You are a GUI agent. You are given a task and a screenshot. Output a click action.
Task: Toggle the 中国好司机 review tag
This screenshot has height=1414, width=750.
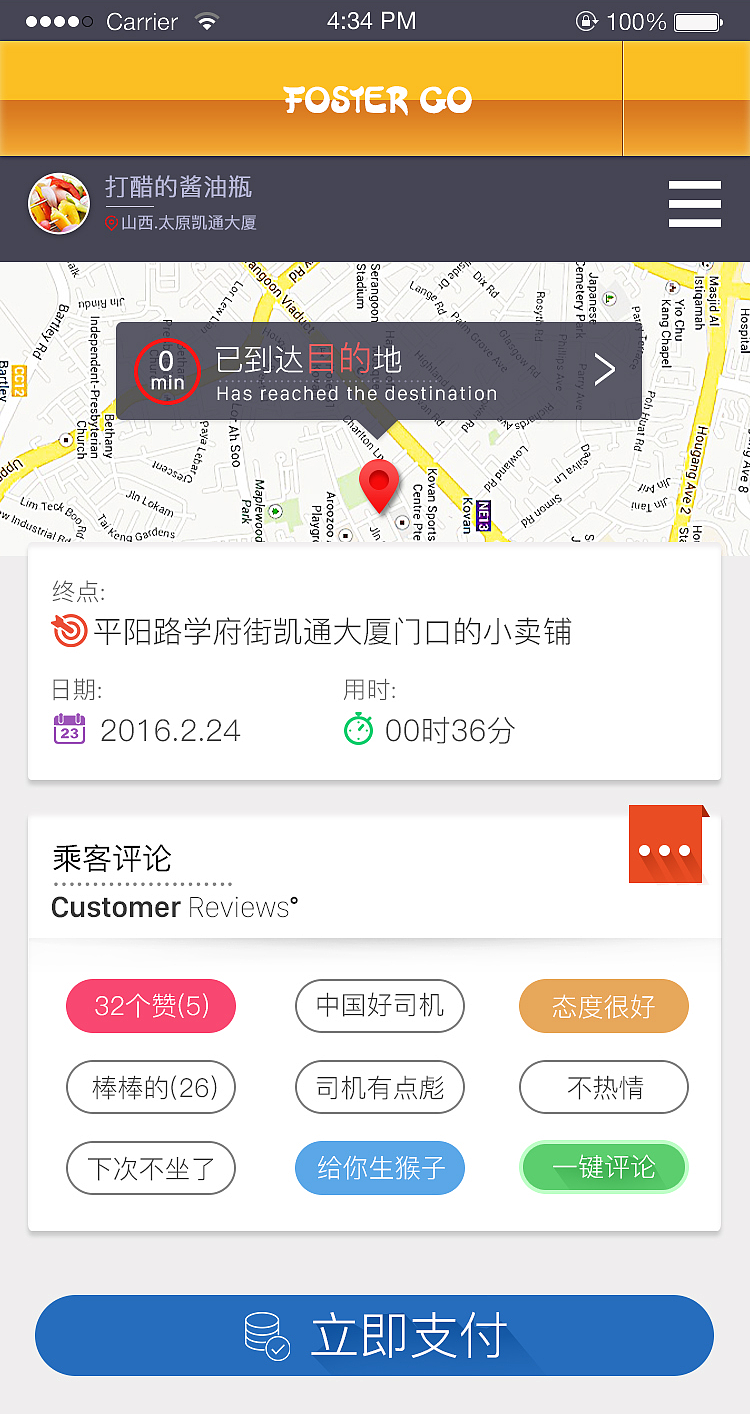379,1006
